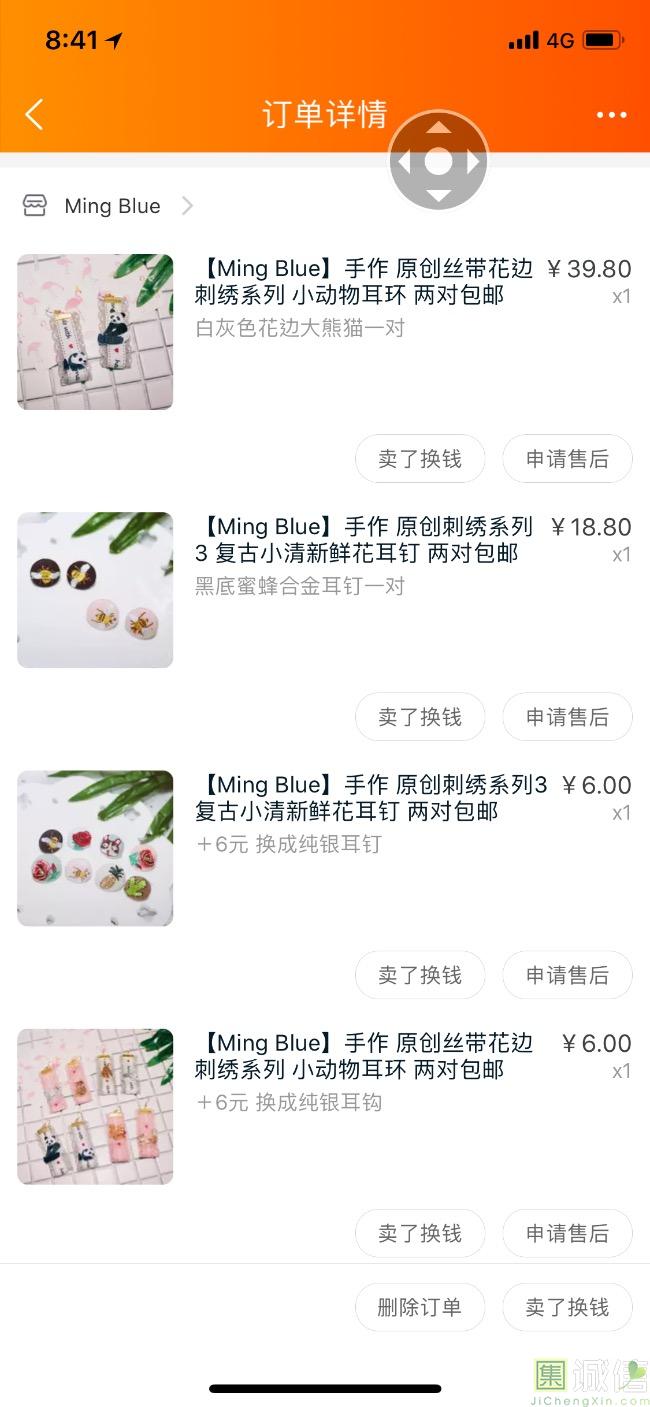View the 换成纯银耳钩 product image
650x1407 pixels.
tap(95, 1106)
